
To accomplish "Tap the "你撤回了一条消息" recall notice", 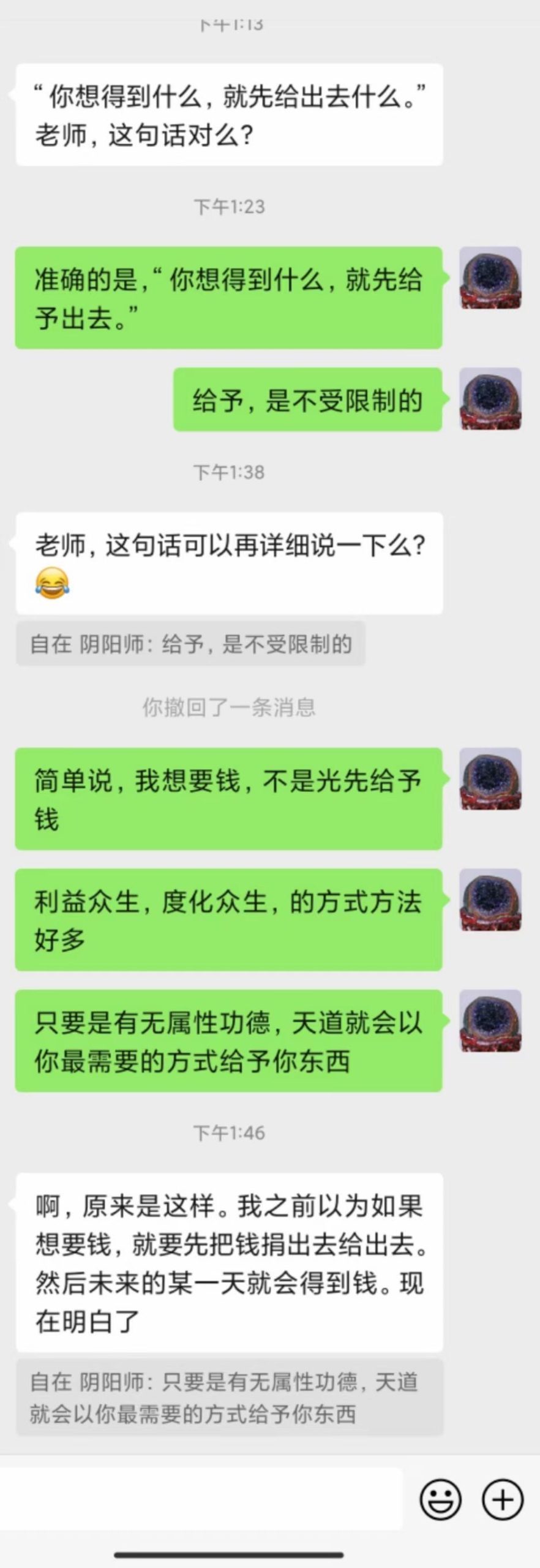I will [230, 707].
